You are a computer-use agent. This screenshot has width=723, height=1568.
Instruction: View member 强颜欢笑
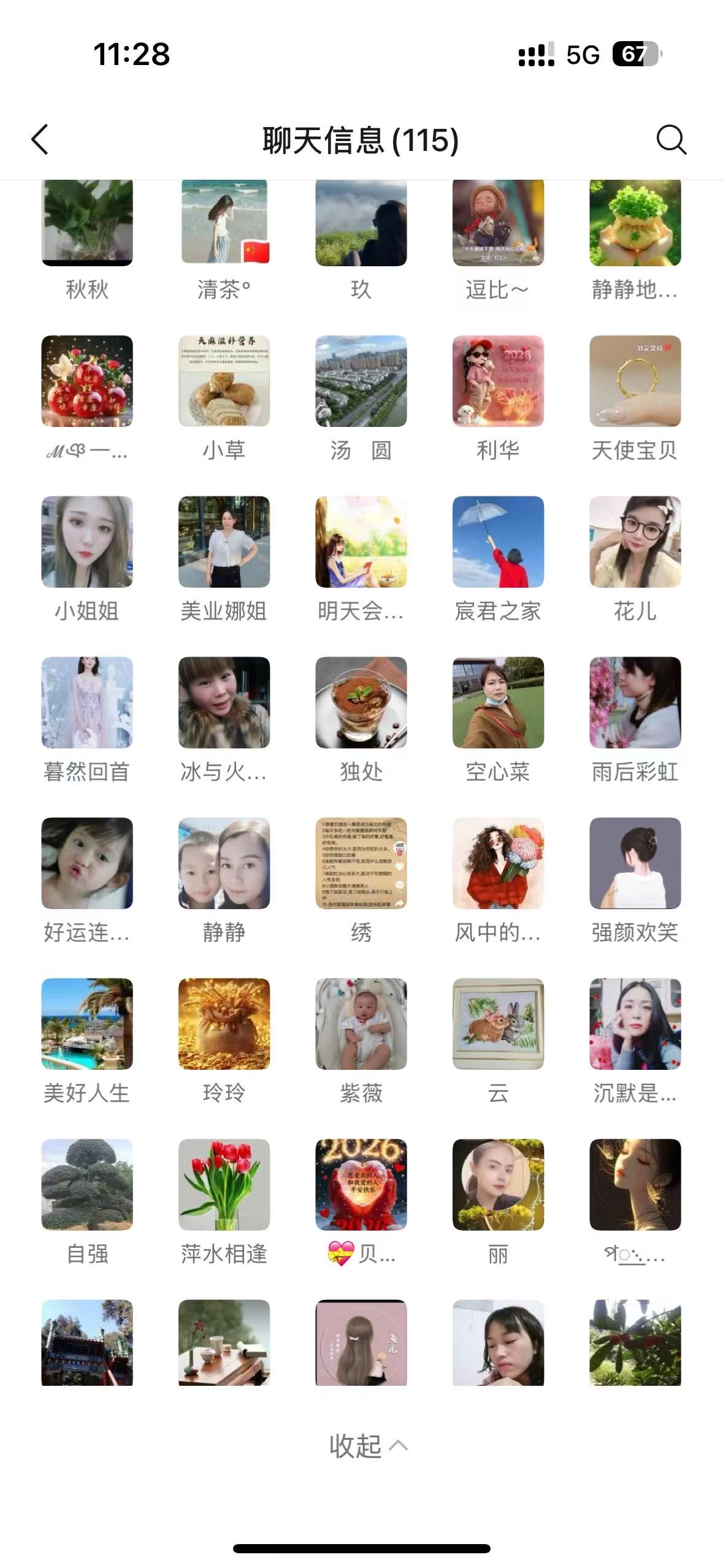point(635,863)
